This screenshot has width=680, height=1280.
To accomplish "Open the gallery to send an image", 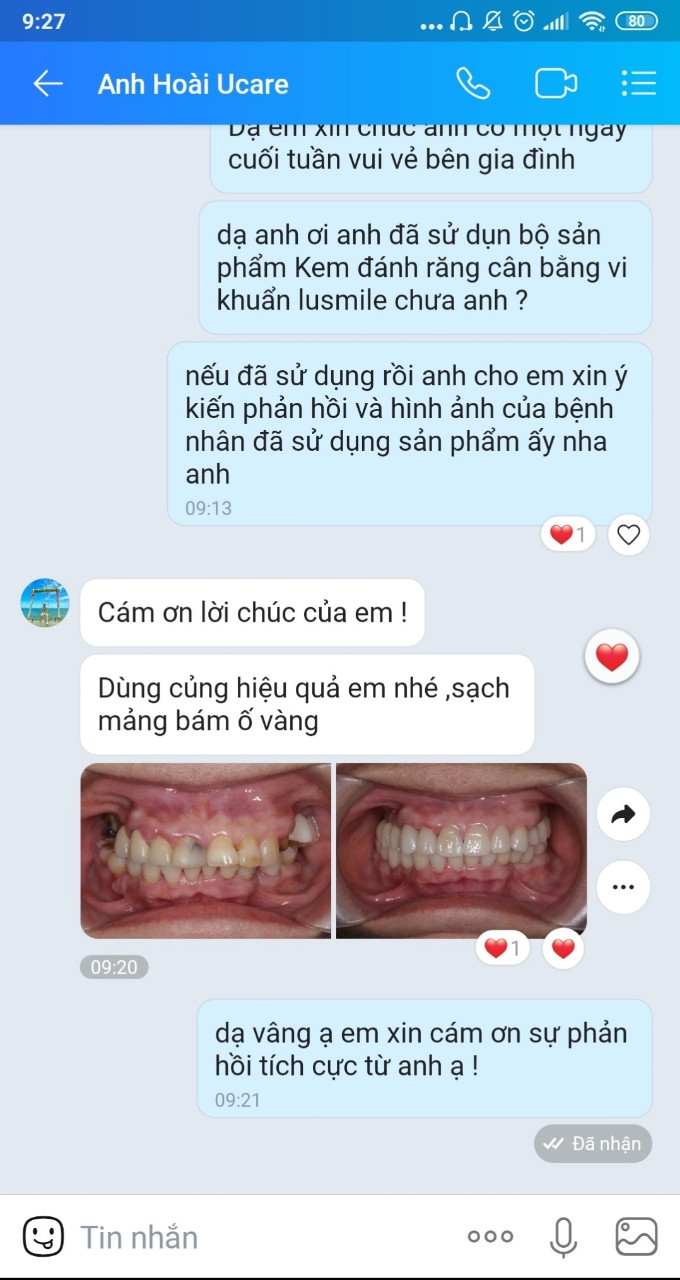I will click(x=636, y=1237).
